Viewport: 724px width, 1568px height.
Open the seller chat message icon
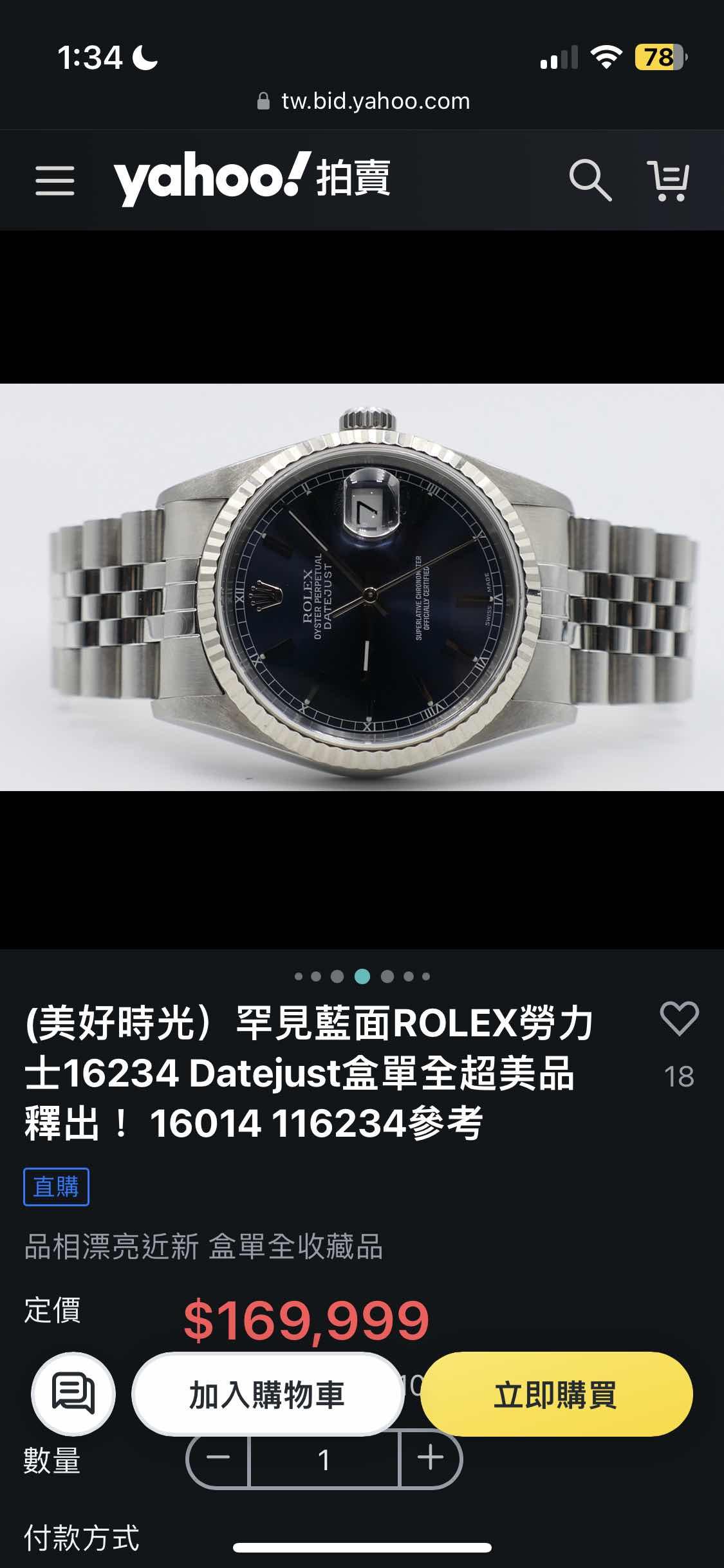tap(73, 1394)
